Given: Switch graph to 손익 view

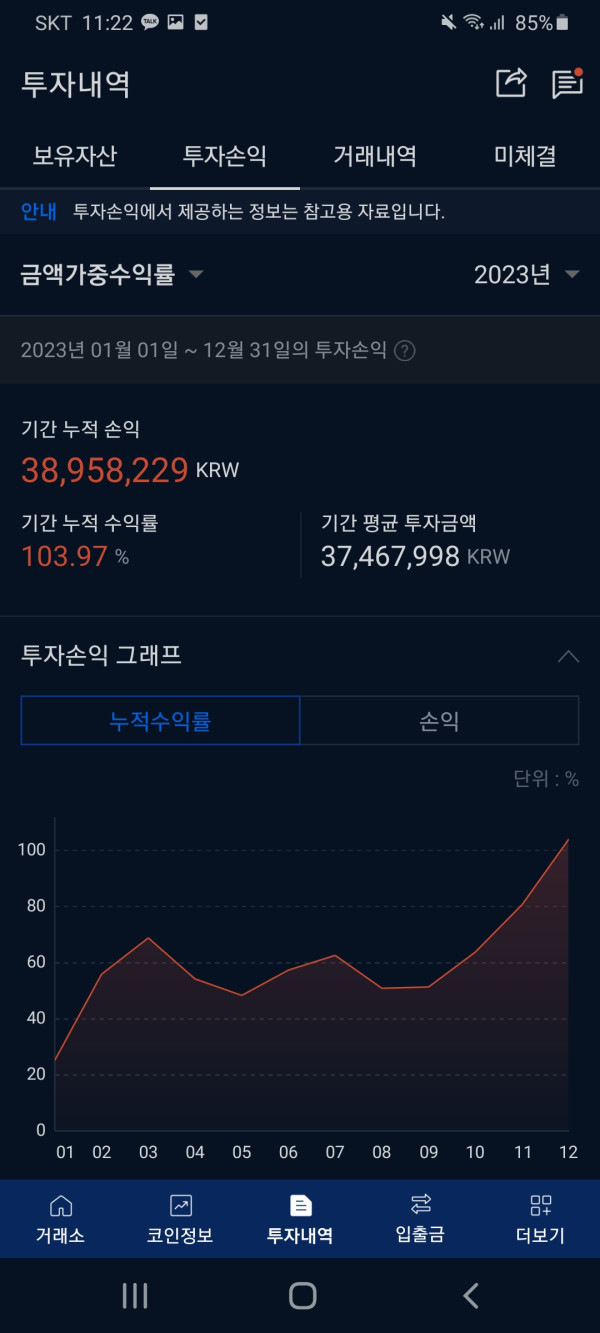Looking at the screenshot, I should tap(439, 721).
